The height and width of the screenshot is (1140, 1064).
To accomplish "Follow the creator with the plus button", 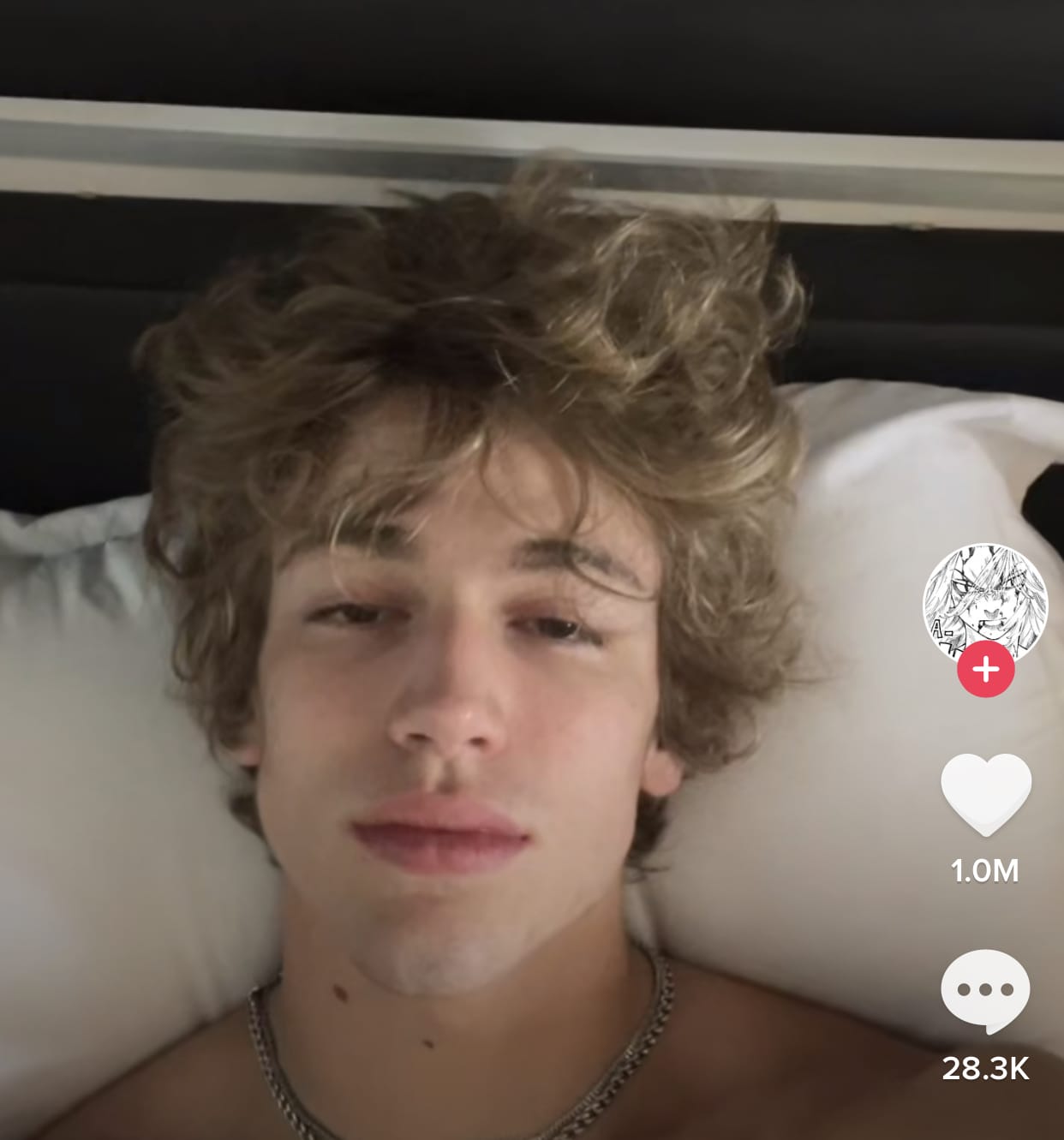I will (986, 669).
